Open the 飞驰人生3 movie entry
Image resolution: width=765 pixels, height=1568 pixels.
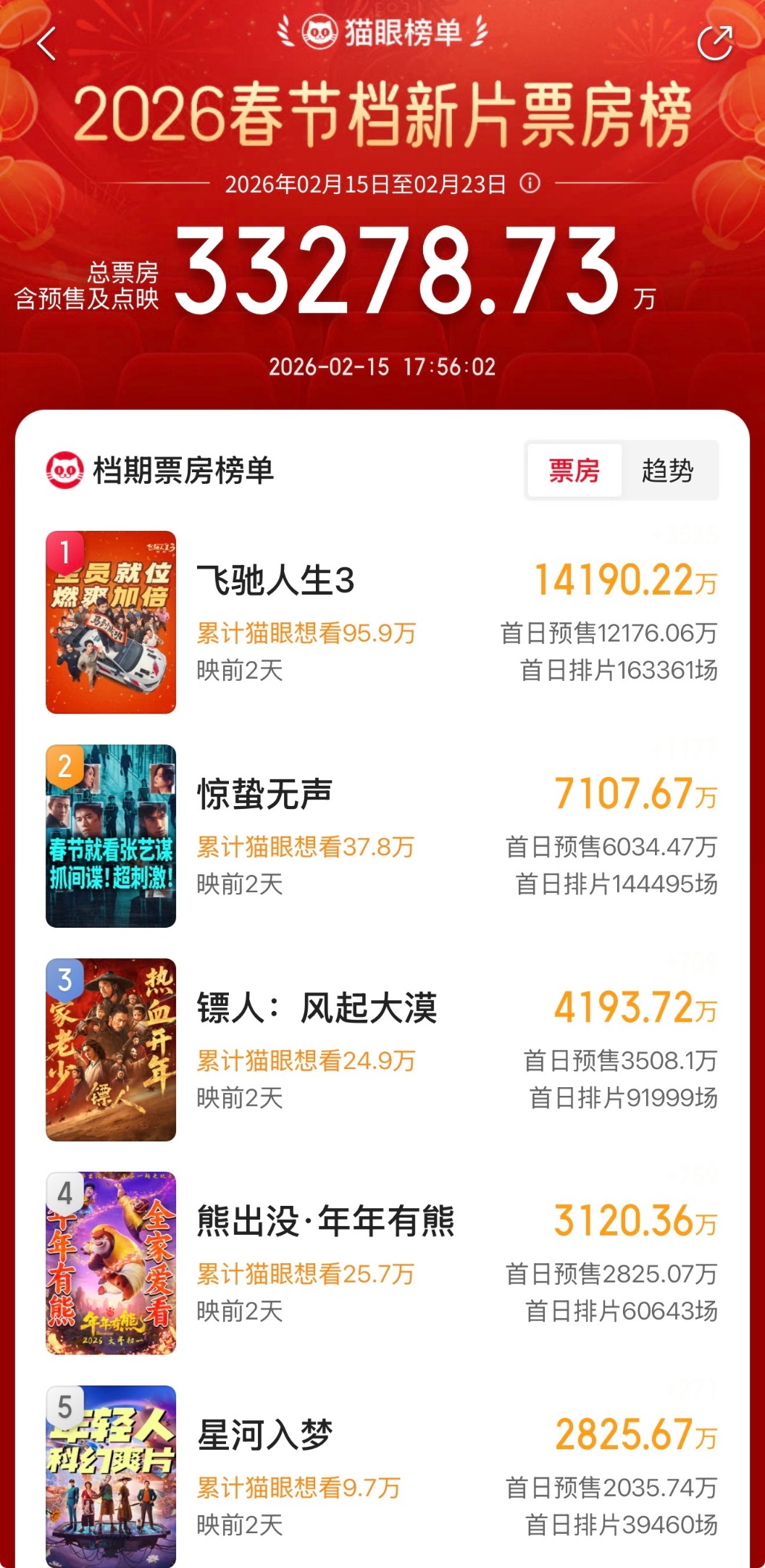point(275,581)
